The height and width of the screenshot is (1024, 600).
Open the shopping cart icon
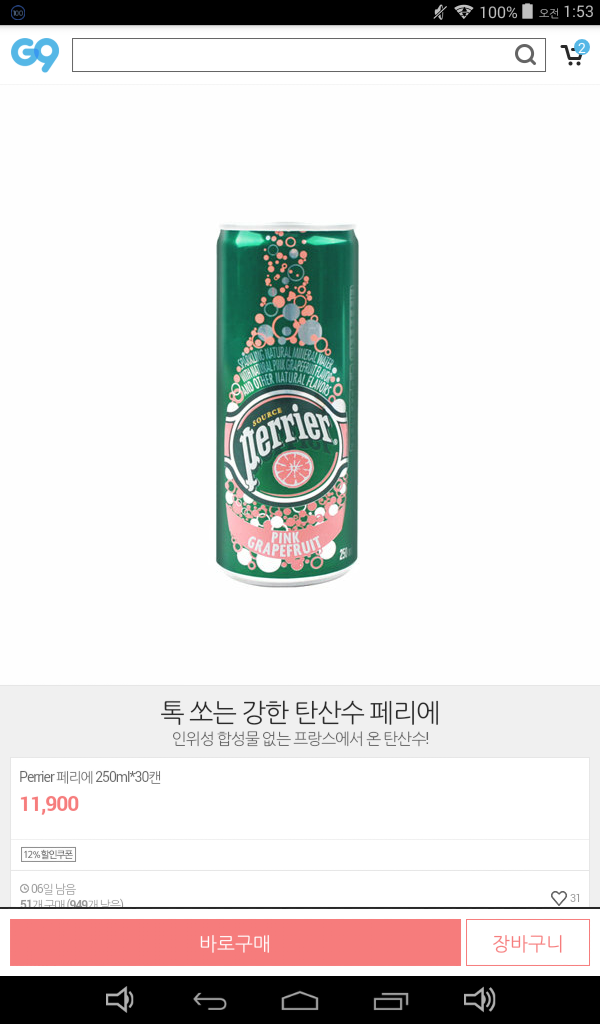575,54
